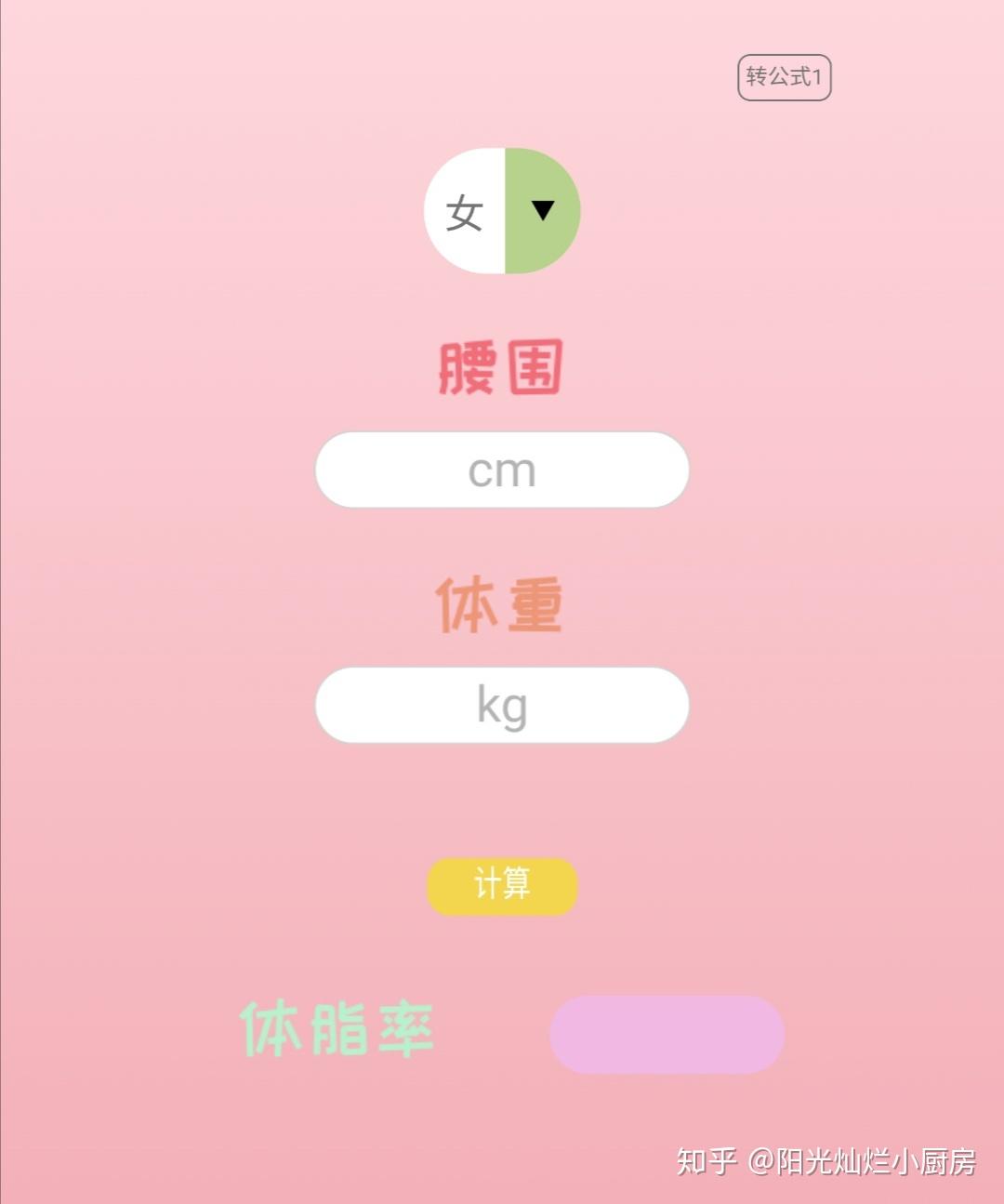Click the white half of the gender pill
The width and height of the screenshot is (1004, 1204).
point(463,211)
